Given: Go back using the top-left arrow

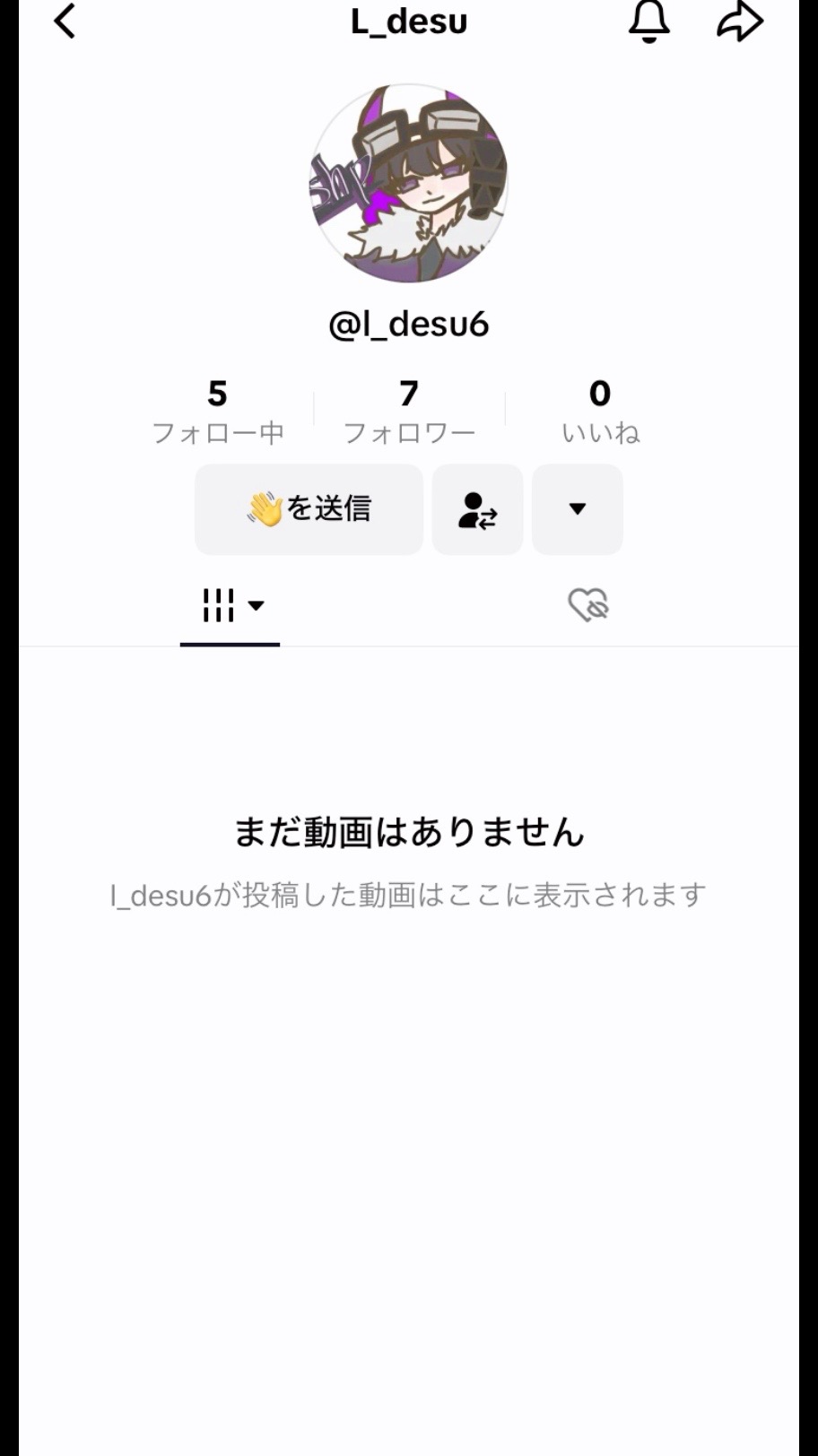Looking at the screenshot, I should tap(65, 22).
